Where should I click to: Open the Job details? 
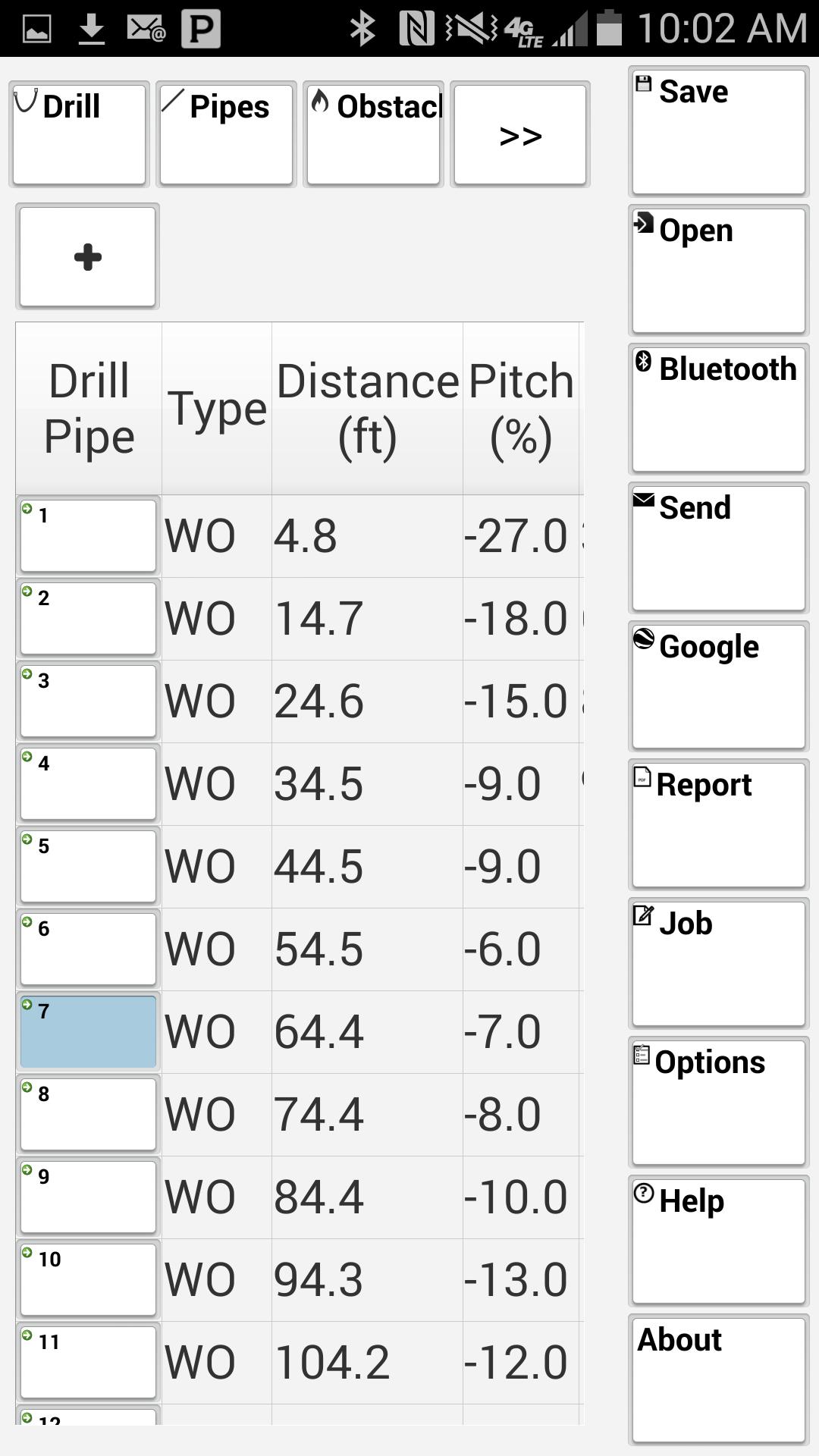[x=718, y=964]
